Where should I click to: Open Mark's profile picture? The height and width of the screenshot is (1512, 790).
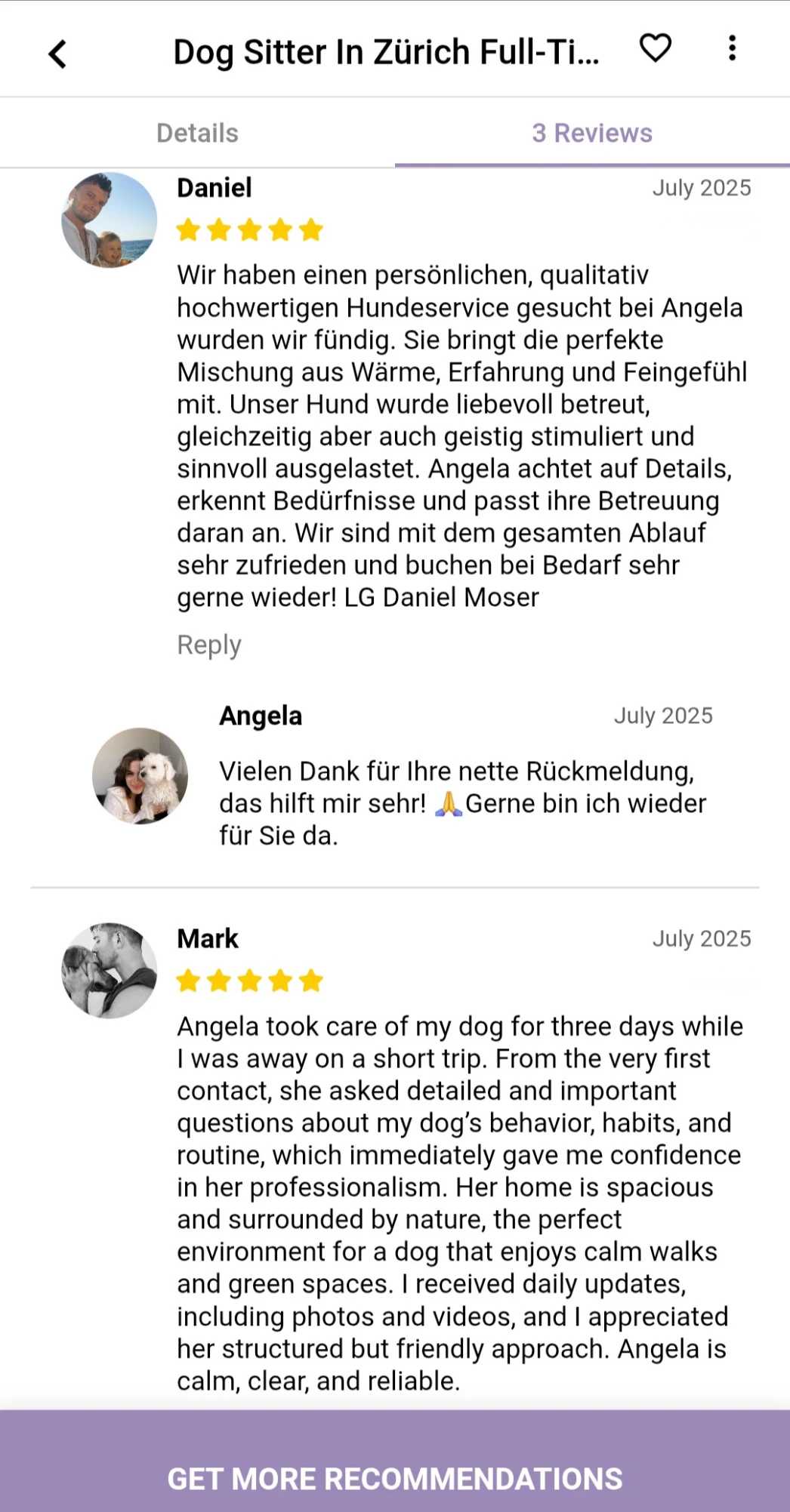(110, 970)
